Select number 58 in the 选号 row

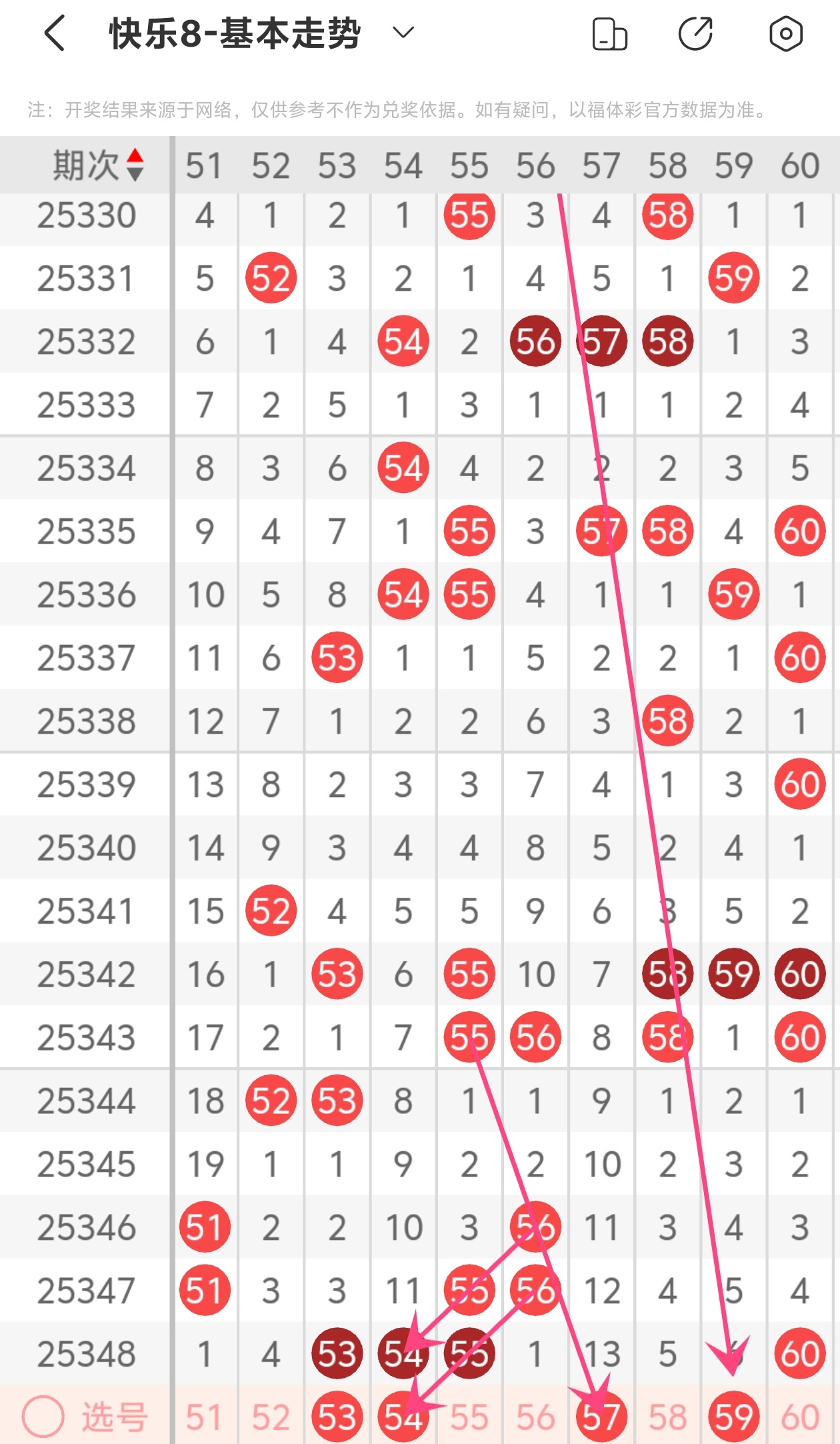[667, 1417]
